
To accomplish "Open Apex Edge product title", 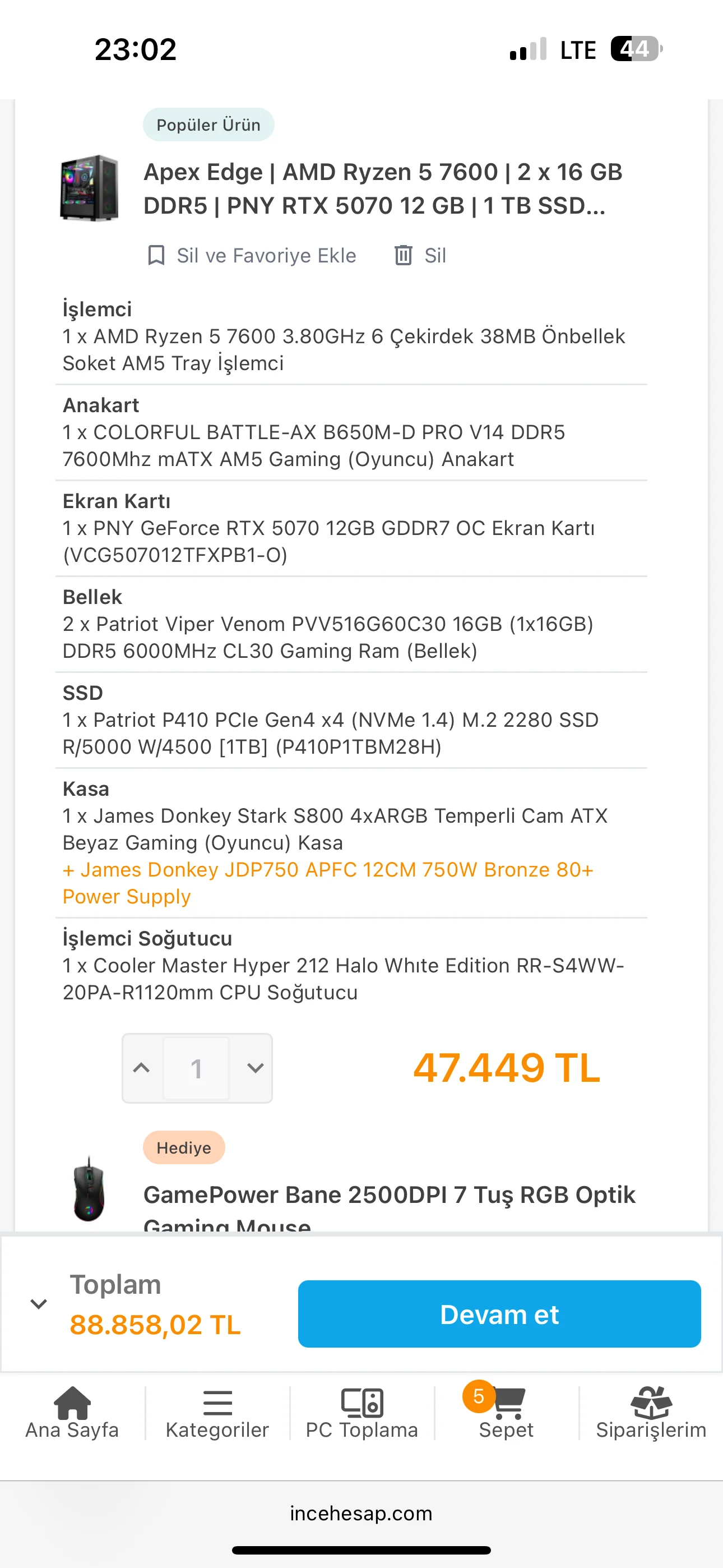I will [382, 188].
